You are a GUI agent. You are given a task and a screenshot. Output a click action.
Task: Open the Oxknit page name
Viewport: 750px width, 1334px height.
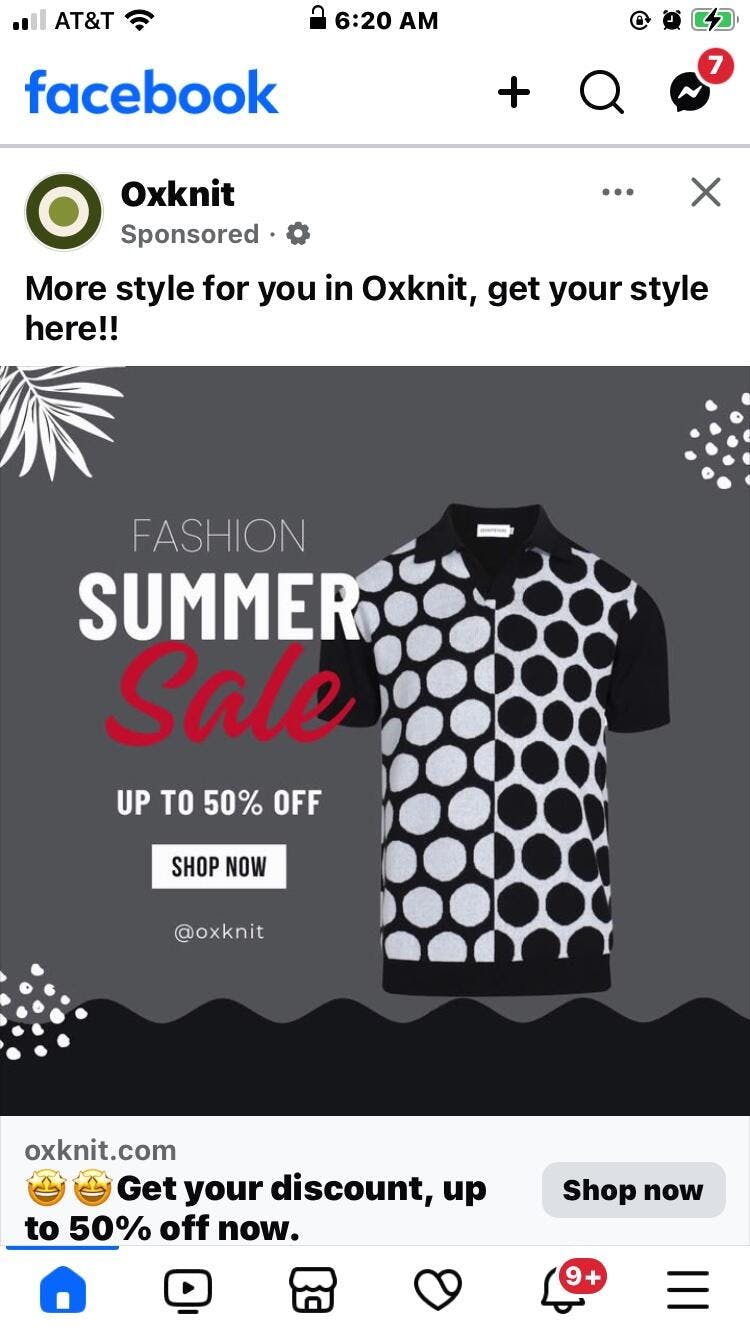point(178,194)
